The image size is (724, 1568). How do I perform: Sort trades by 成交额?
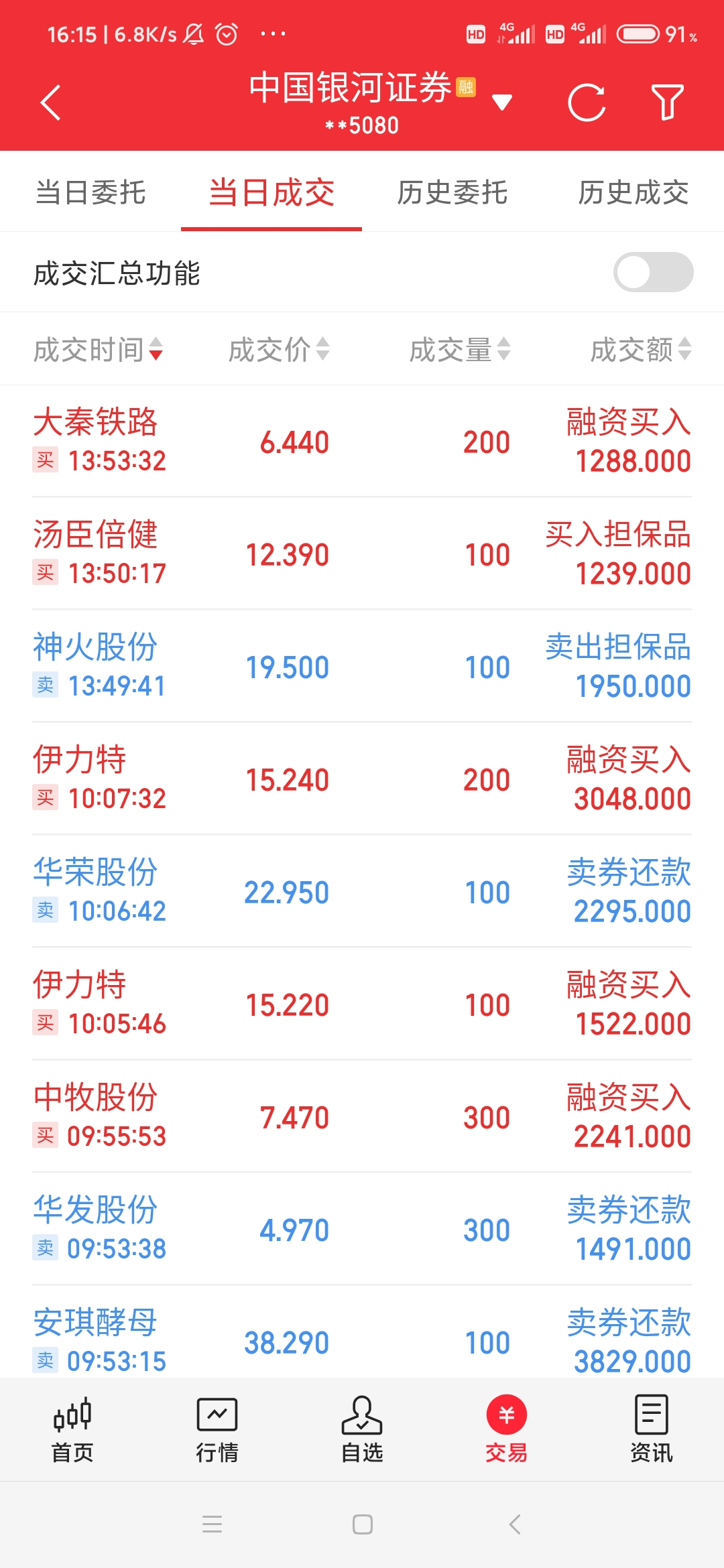[x=640, y=349]
